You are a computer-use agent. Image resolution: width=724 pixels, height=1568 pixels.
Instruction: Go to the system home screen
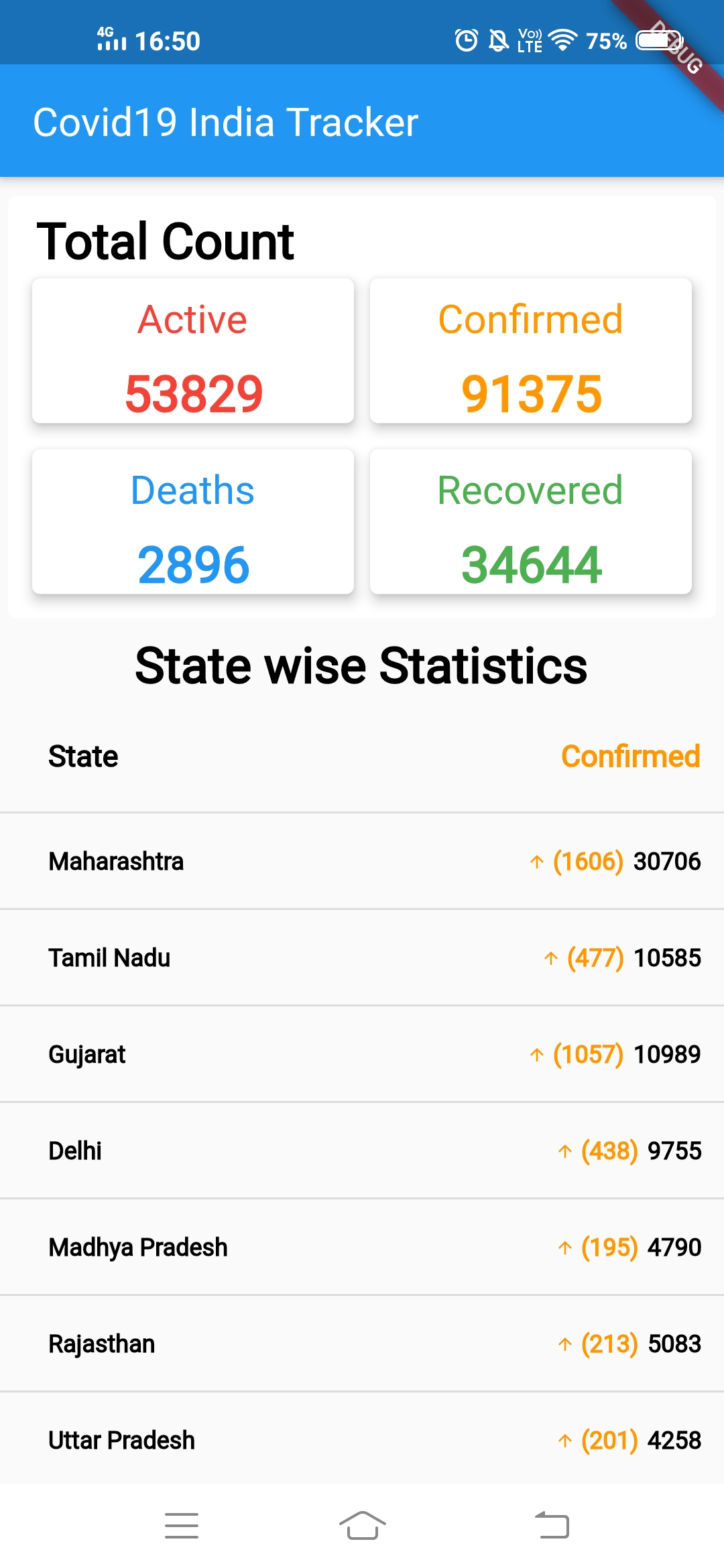(362, 1526)
